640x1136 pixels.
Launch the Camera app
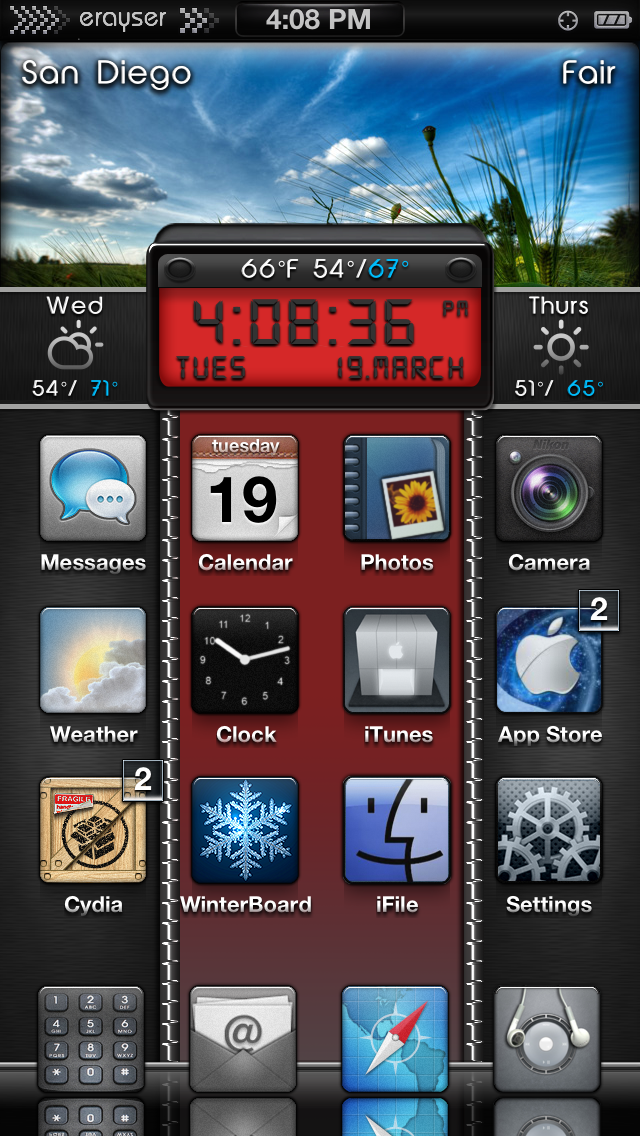pos(549,488)
